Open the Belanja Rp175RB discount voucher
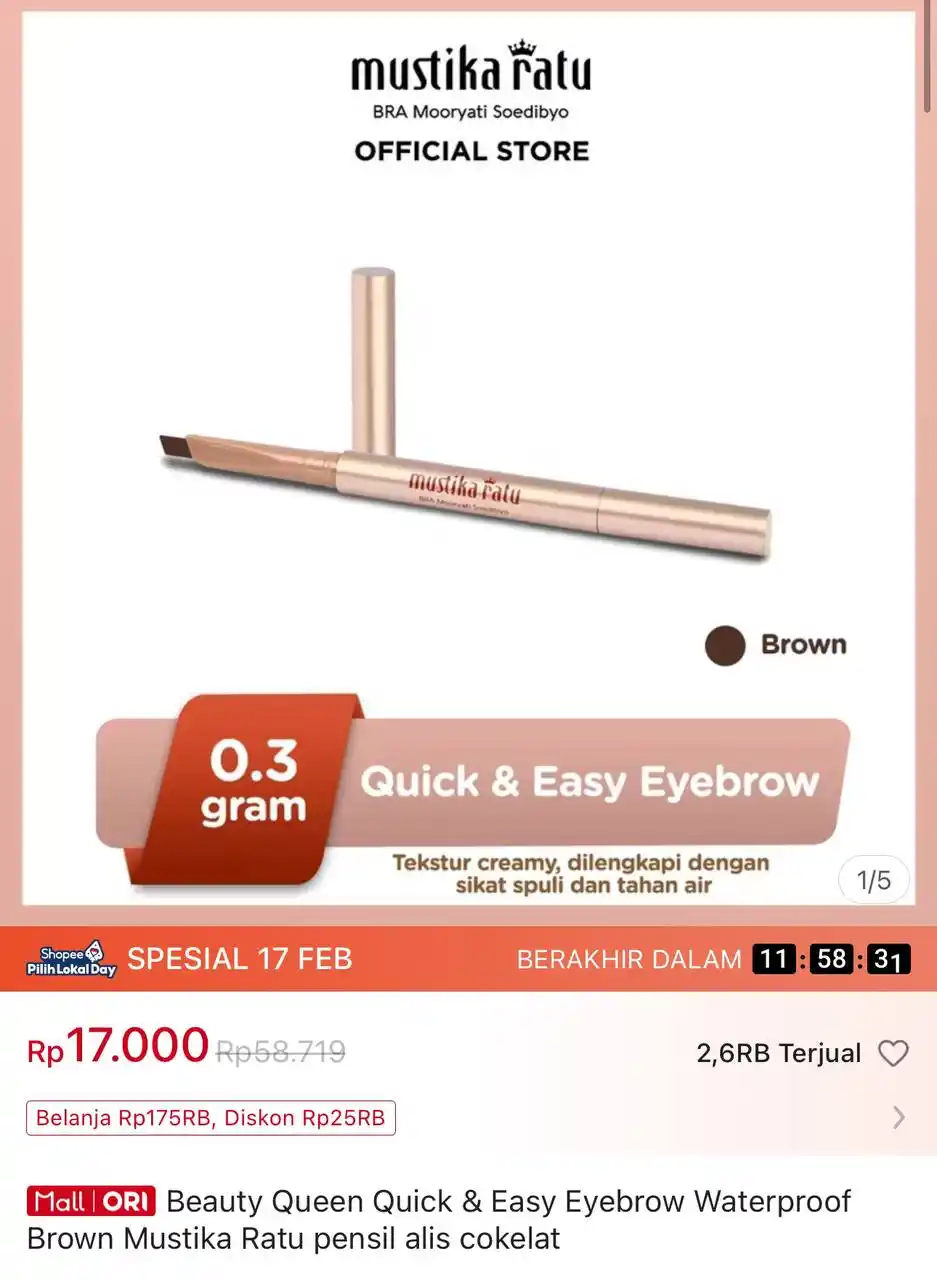This screenshot has height=1280, width=937. pyautogui.click(x=211, y=1118)
